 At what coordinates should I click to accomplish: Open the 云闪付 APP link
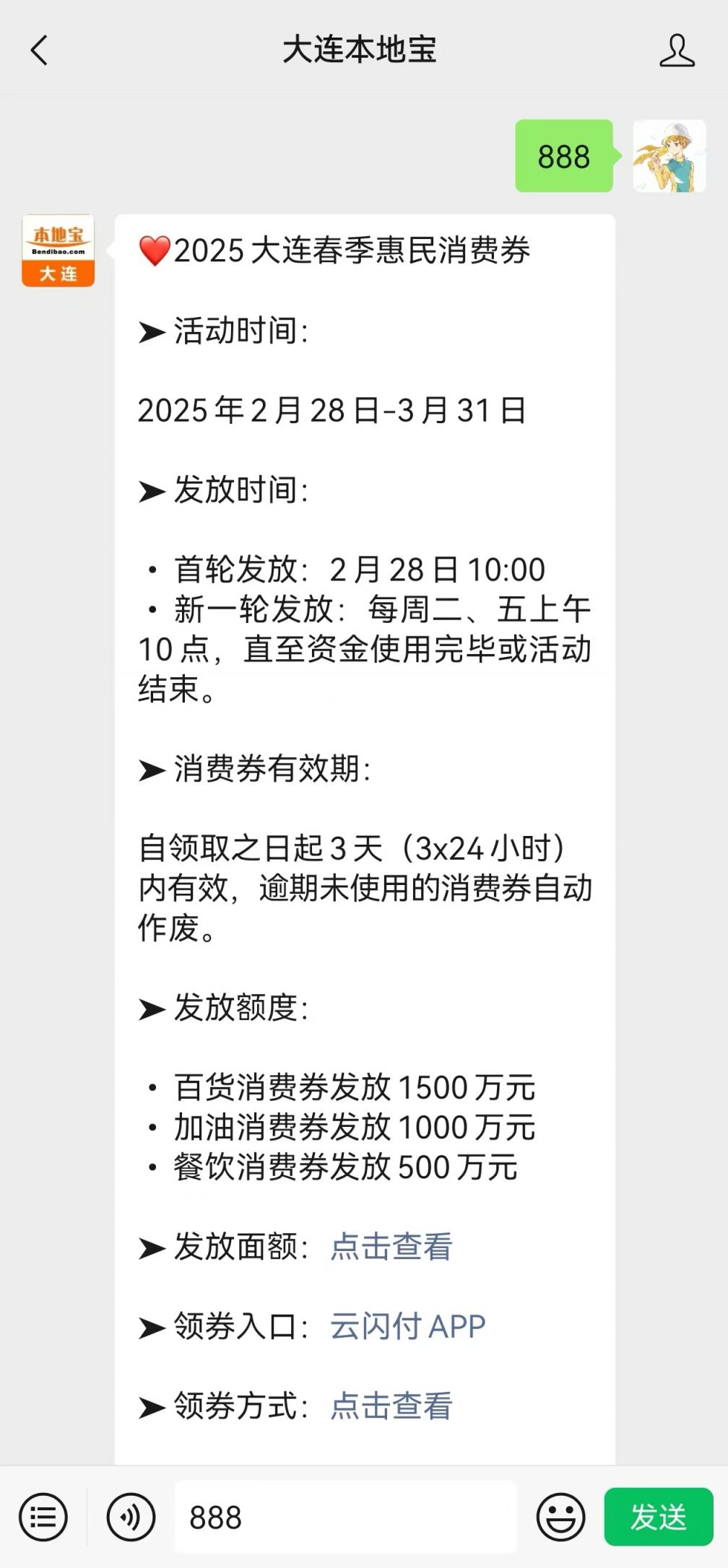408,1326
